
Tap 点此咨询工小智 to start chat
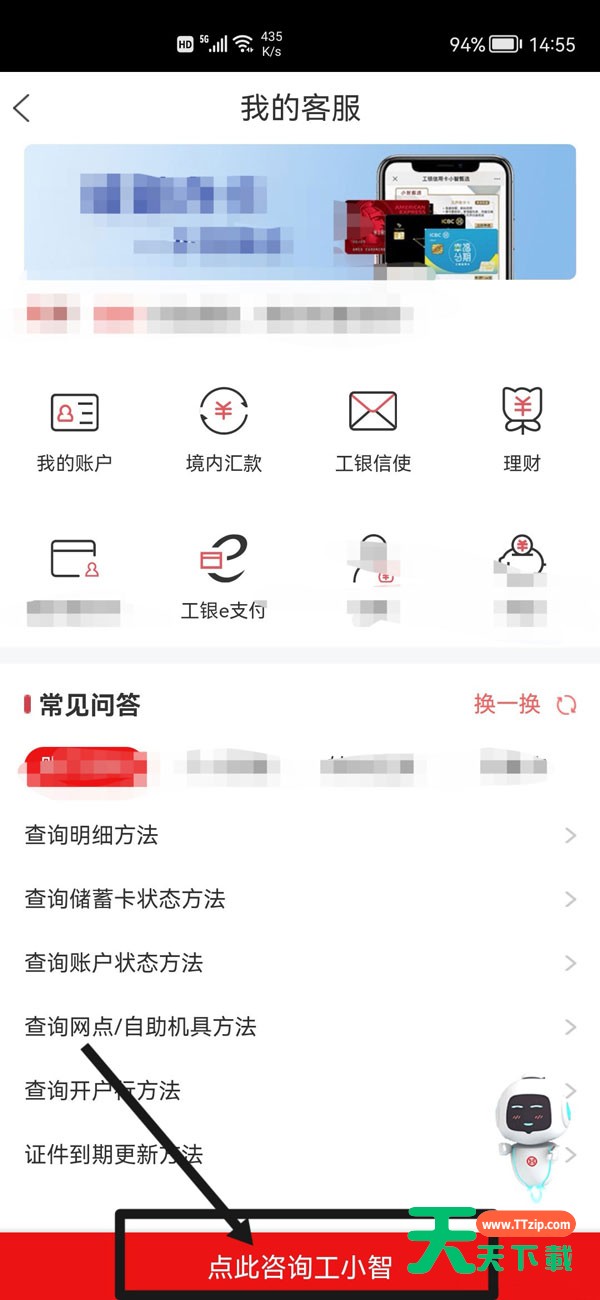[299, 1267]
